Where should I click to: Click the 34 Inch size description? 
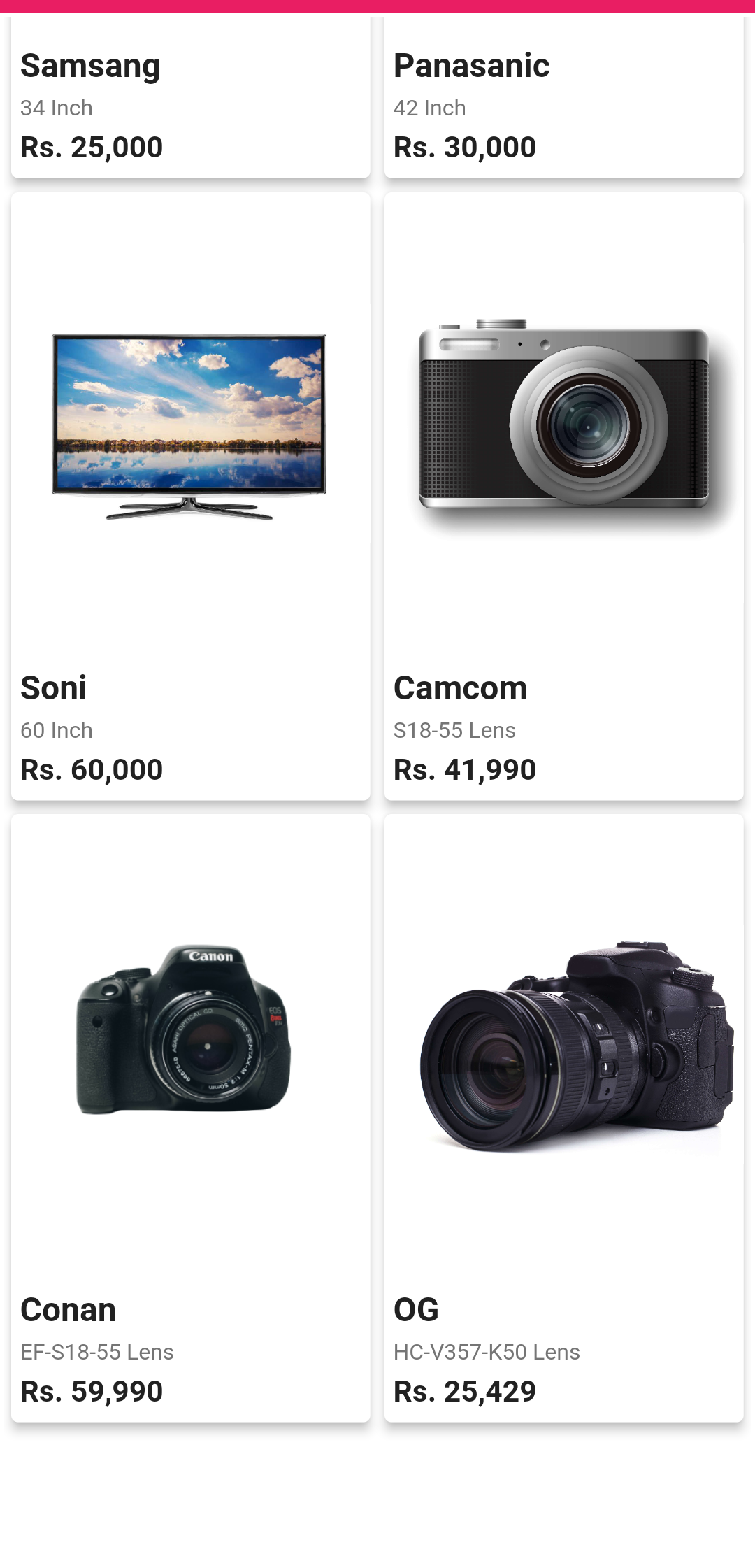point(56,108)
